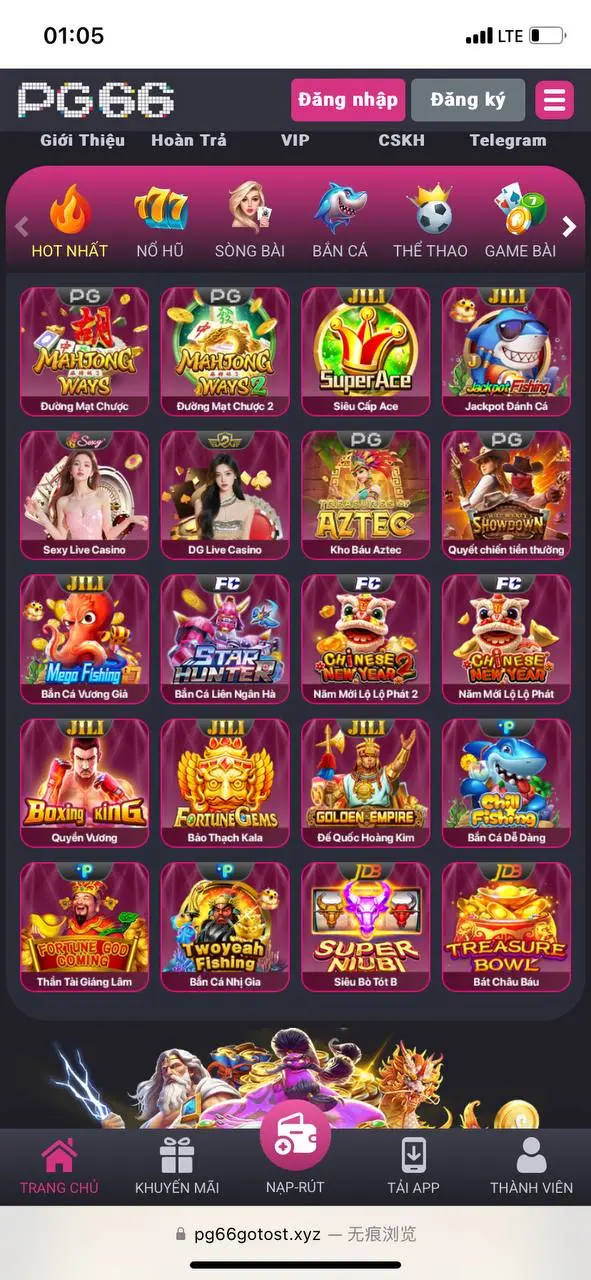Image resolution: width=591 pixels, height=1280 pixels.
Task: Play the Kho Báu Aztec game
Action: tap(366, 495)
